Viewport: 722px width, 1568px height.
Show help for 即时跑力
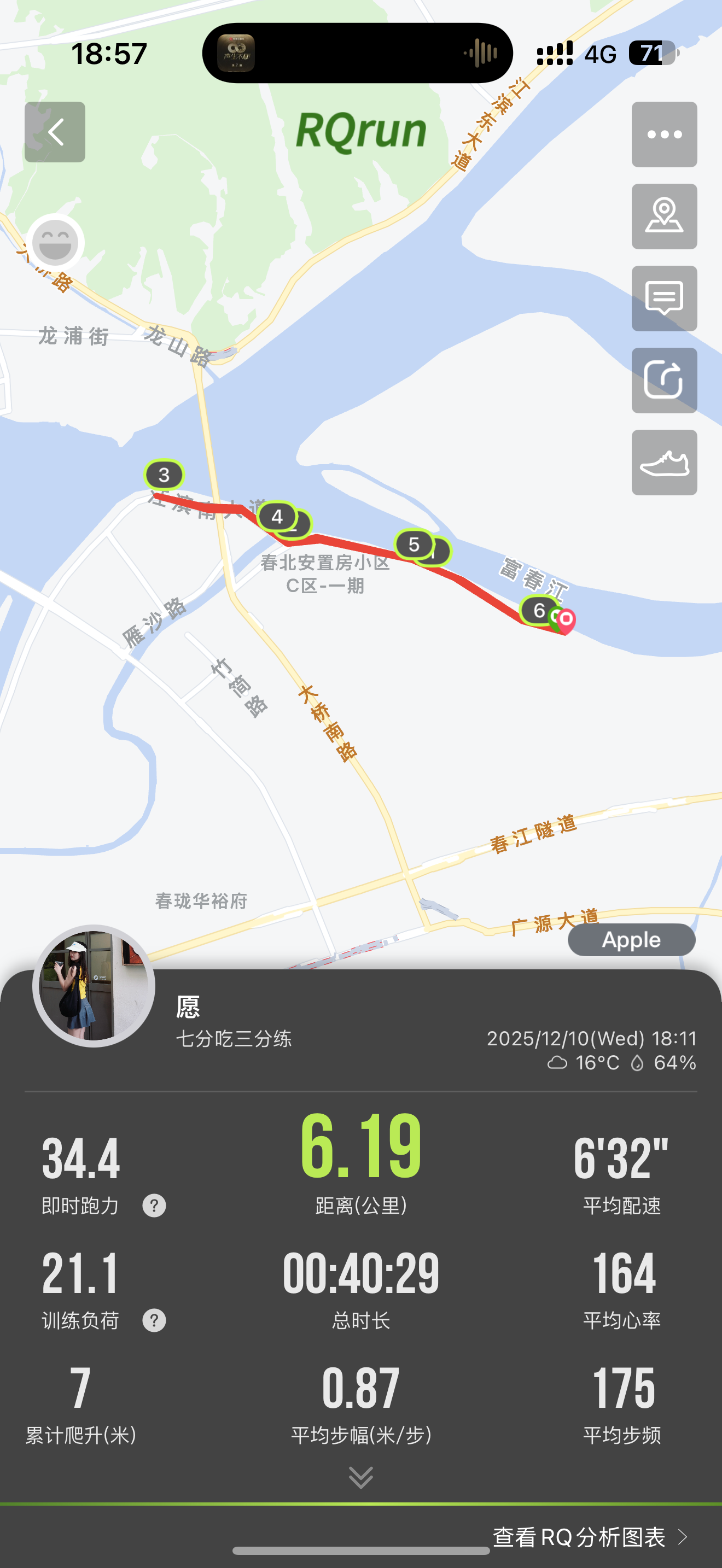[x=154, y=1205]
